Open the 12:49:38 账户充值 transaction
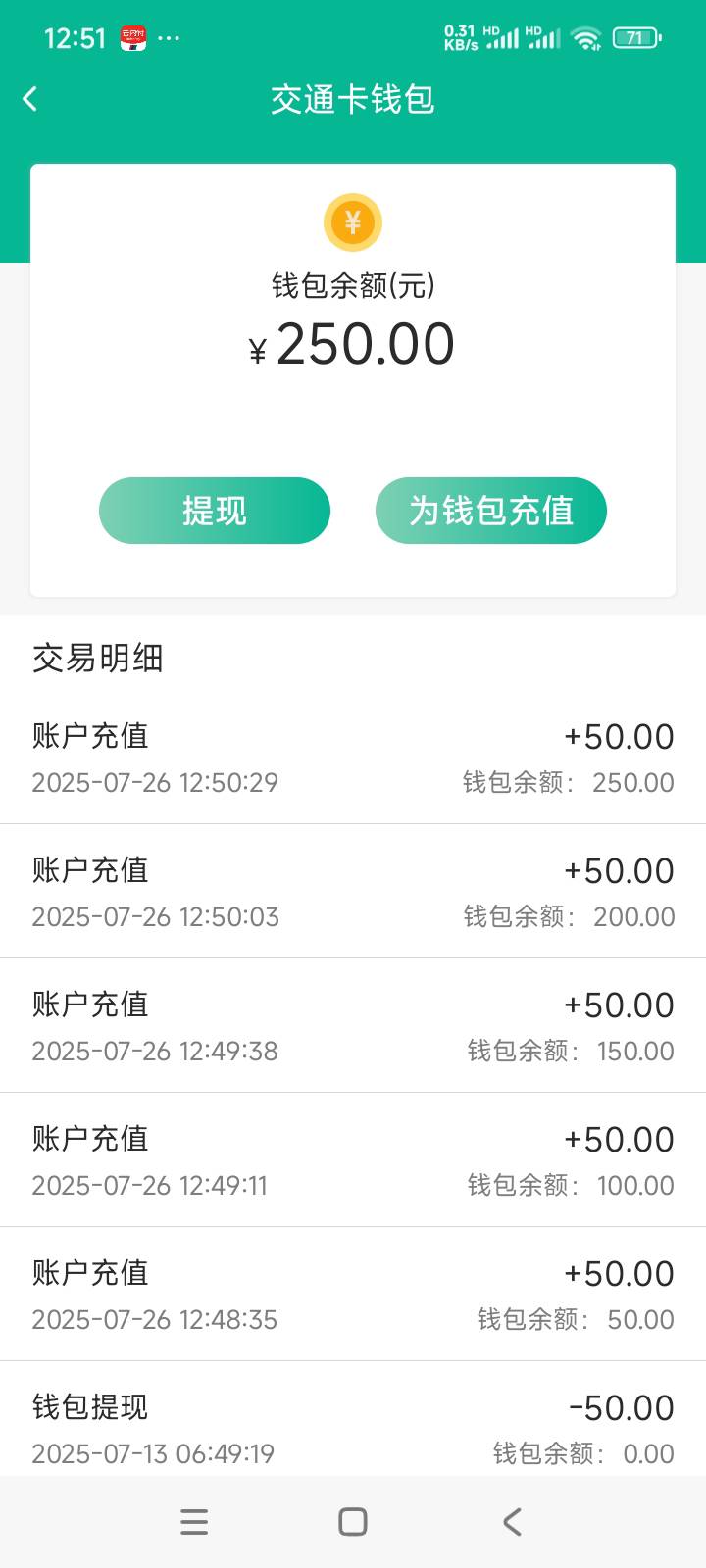This screenshot has width=706, height=1568. tap(353, 1026)
